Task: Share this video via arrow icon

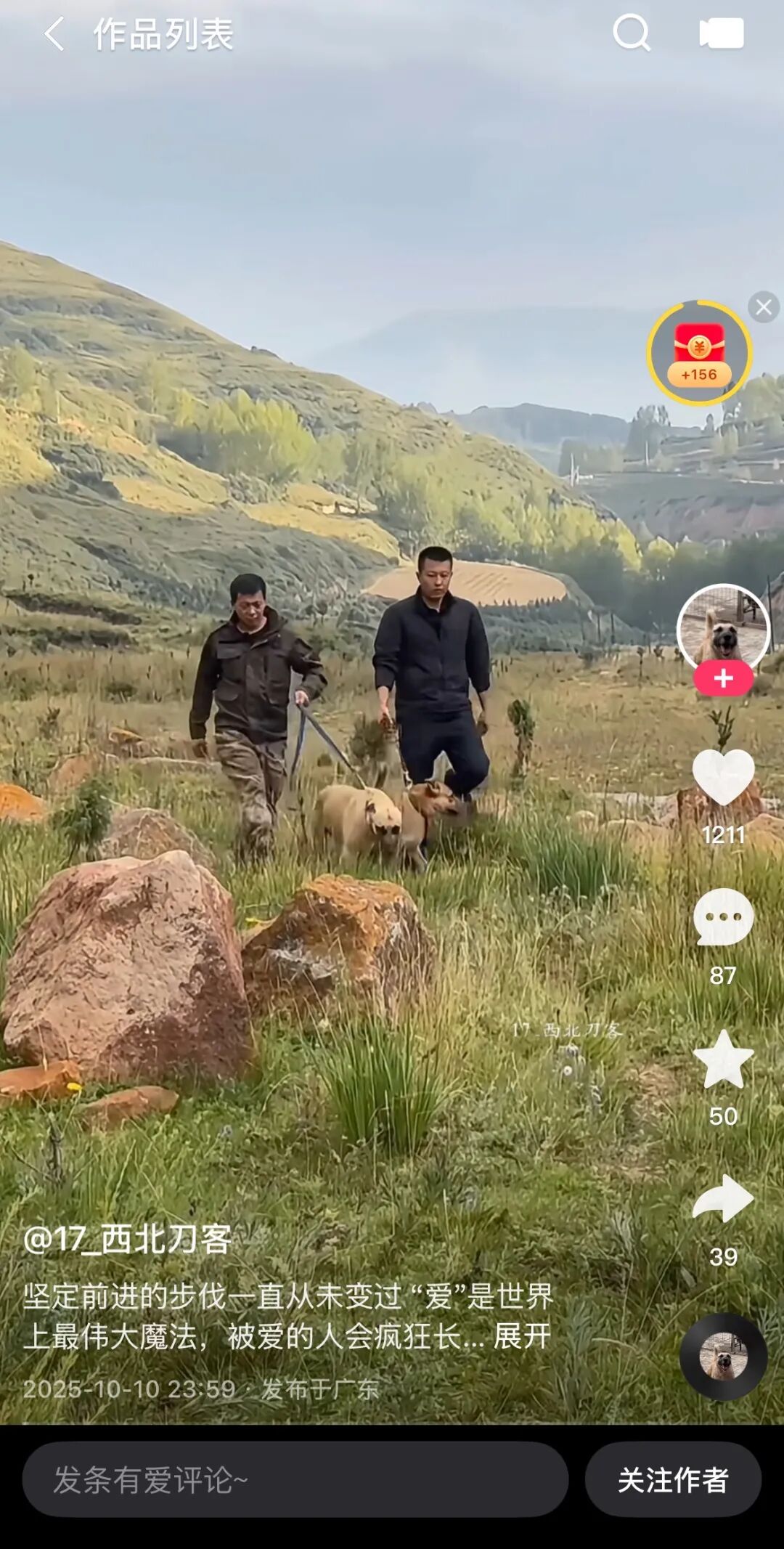Action: 723,1200
